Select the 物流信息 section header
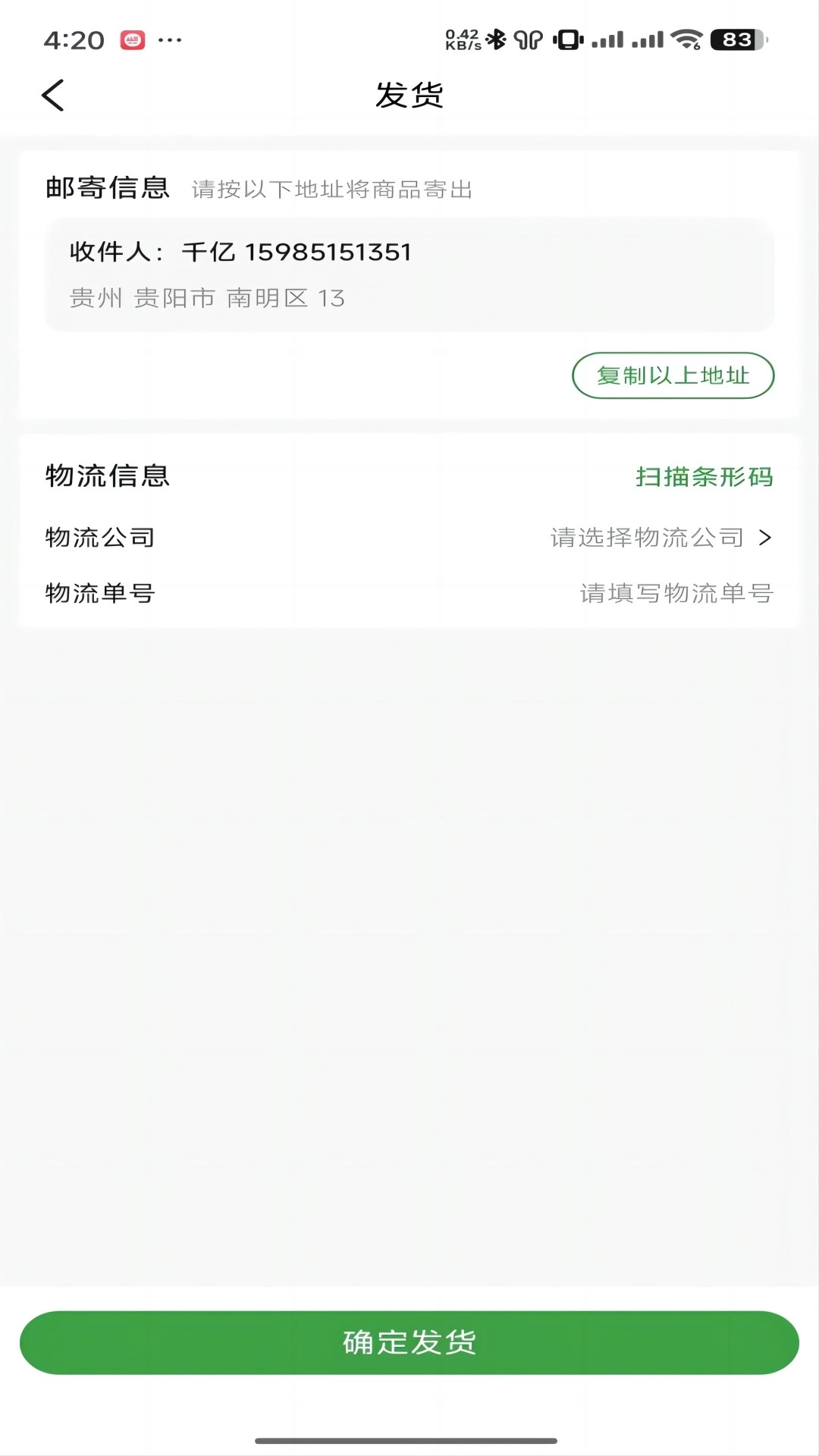The height and width of the screenshot is (1456, 819). [x=106, y=478]
